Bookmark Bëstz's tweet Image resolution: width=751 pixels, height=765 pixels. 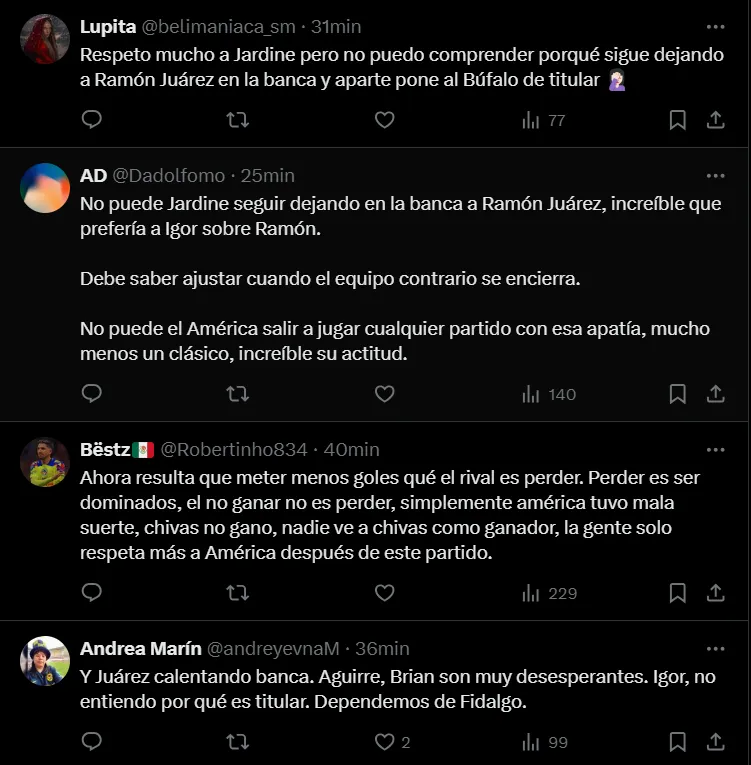[x=677, y=593]
